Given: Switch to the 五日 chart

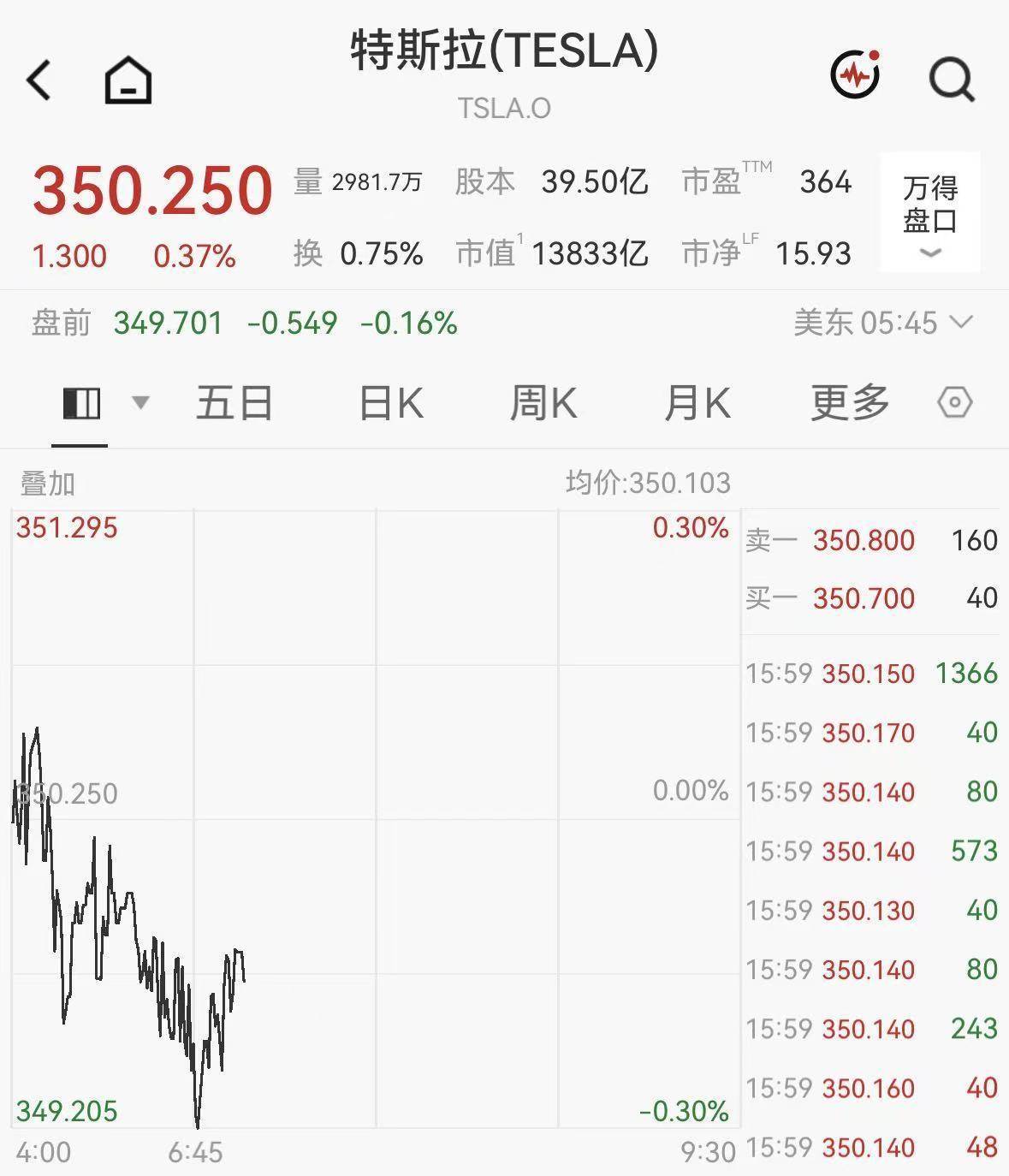Looking at the screenshot, I should [x=234, y=402].
